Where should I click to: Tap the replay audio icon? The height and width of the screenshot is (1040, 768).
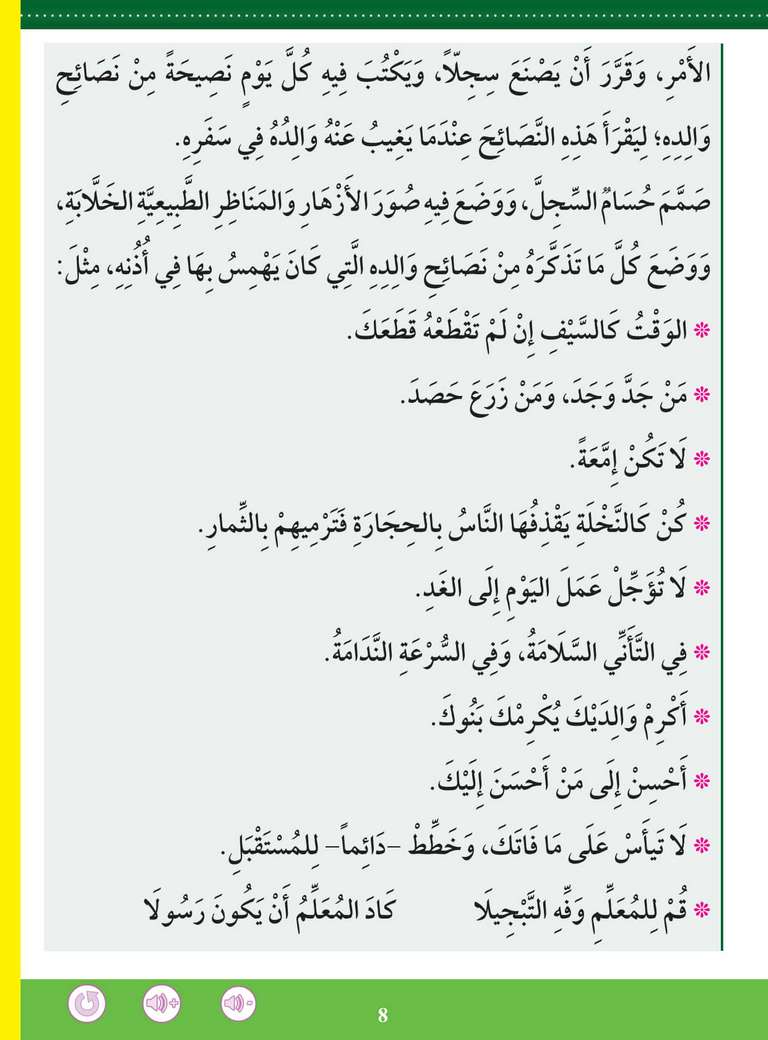tap(87, 1003)
